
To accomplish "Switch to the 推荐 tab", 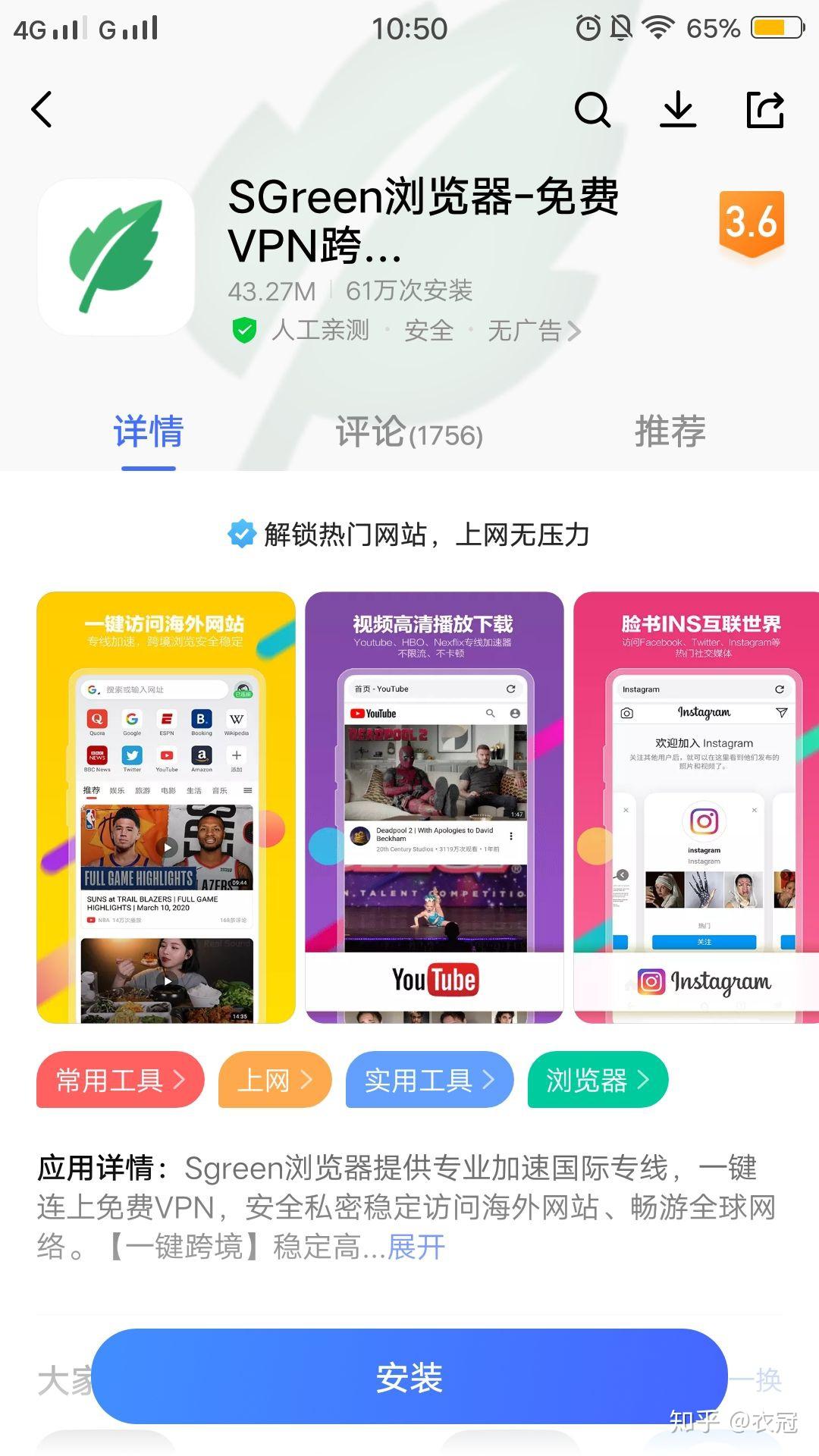I will [x=670, y=432].
